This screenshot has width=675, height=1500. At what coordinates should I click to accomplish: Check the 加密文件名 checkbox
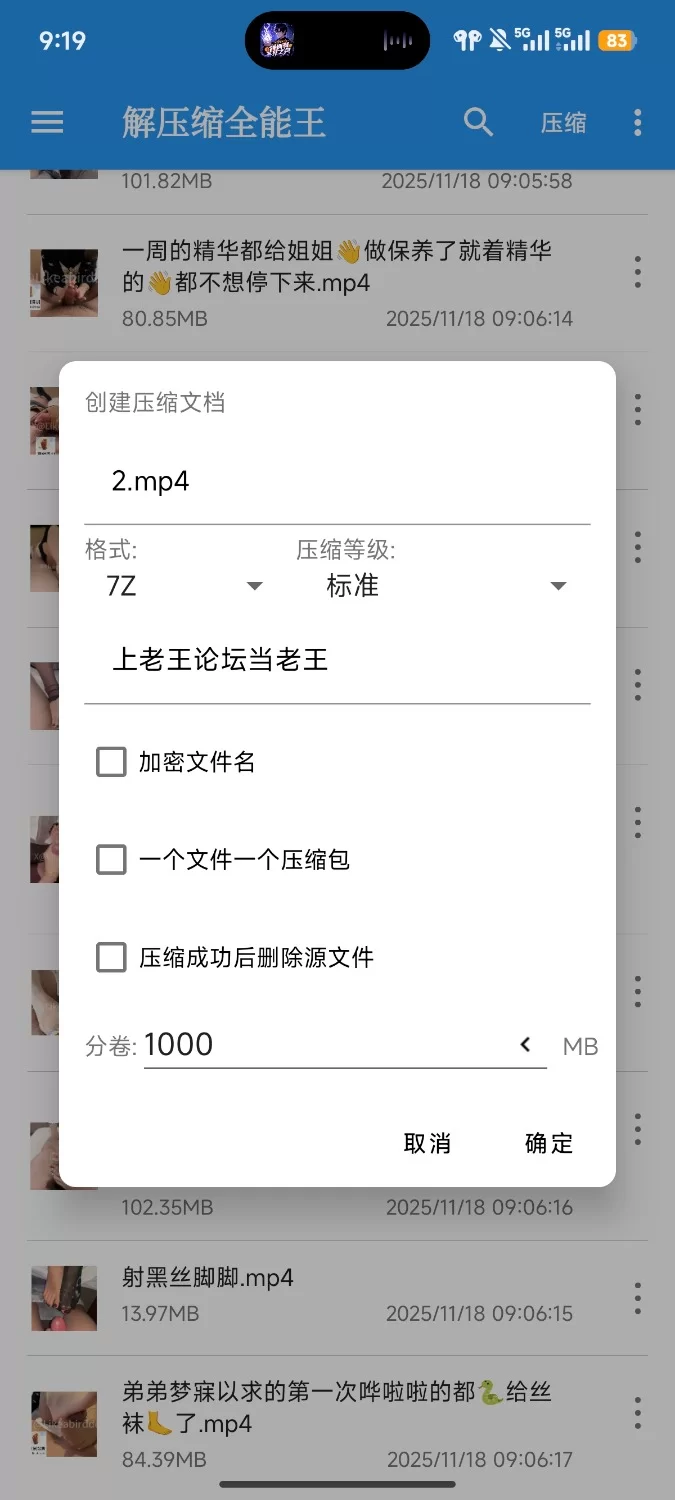[x=111, y=762]
